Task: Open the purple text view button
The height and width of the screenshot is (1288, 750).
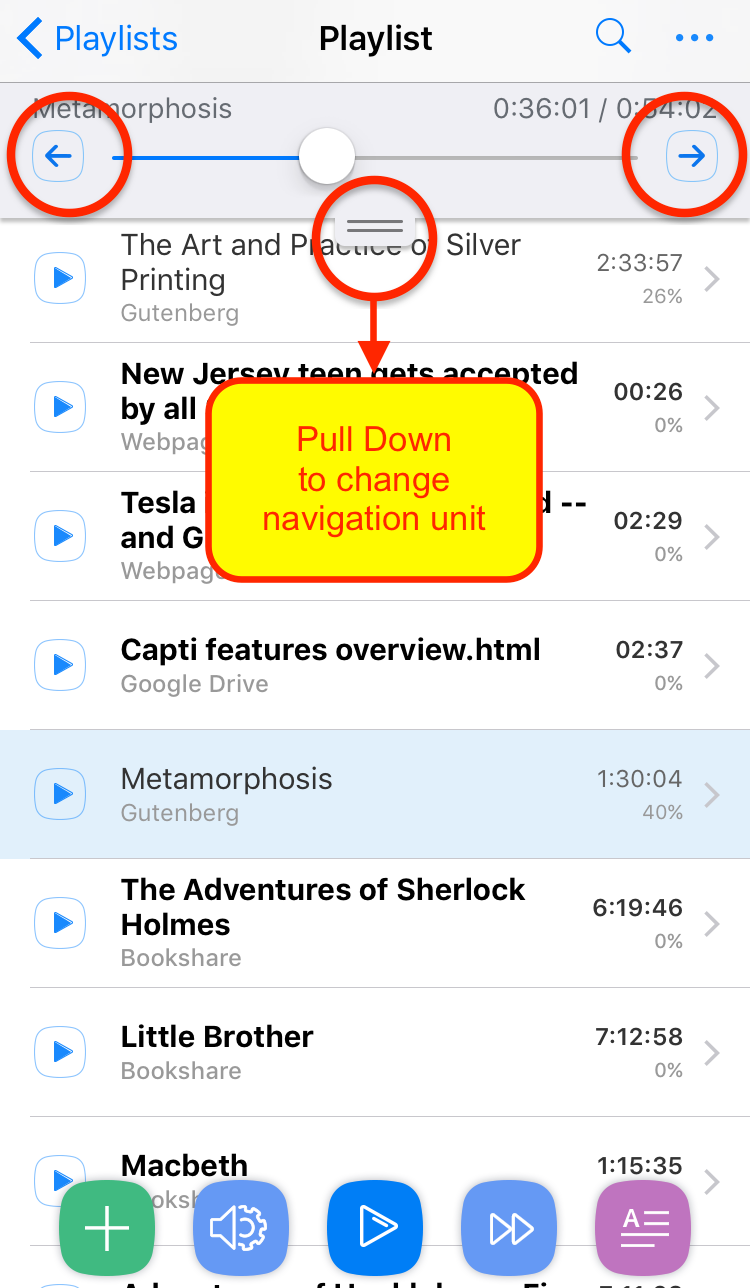Action: point(643,1229)
